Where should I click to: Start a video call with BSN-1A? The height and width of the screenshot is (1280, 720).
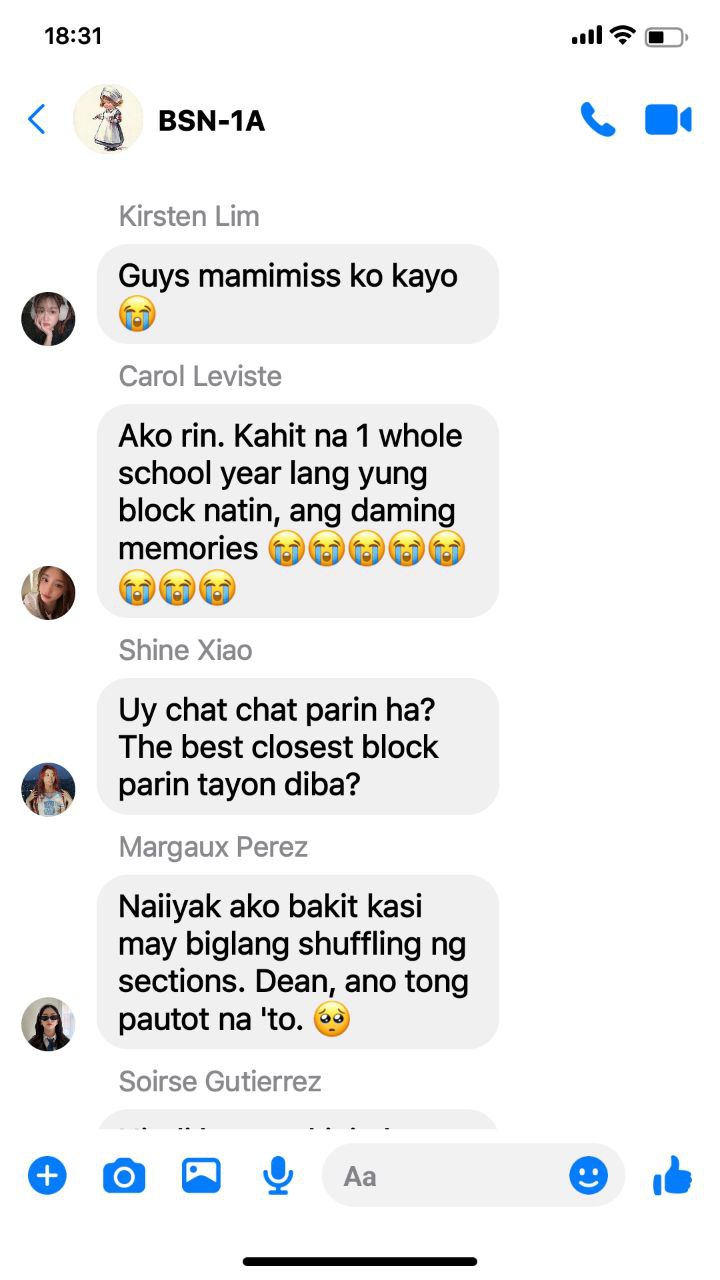pos(667,120)
